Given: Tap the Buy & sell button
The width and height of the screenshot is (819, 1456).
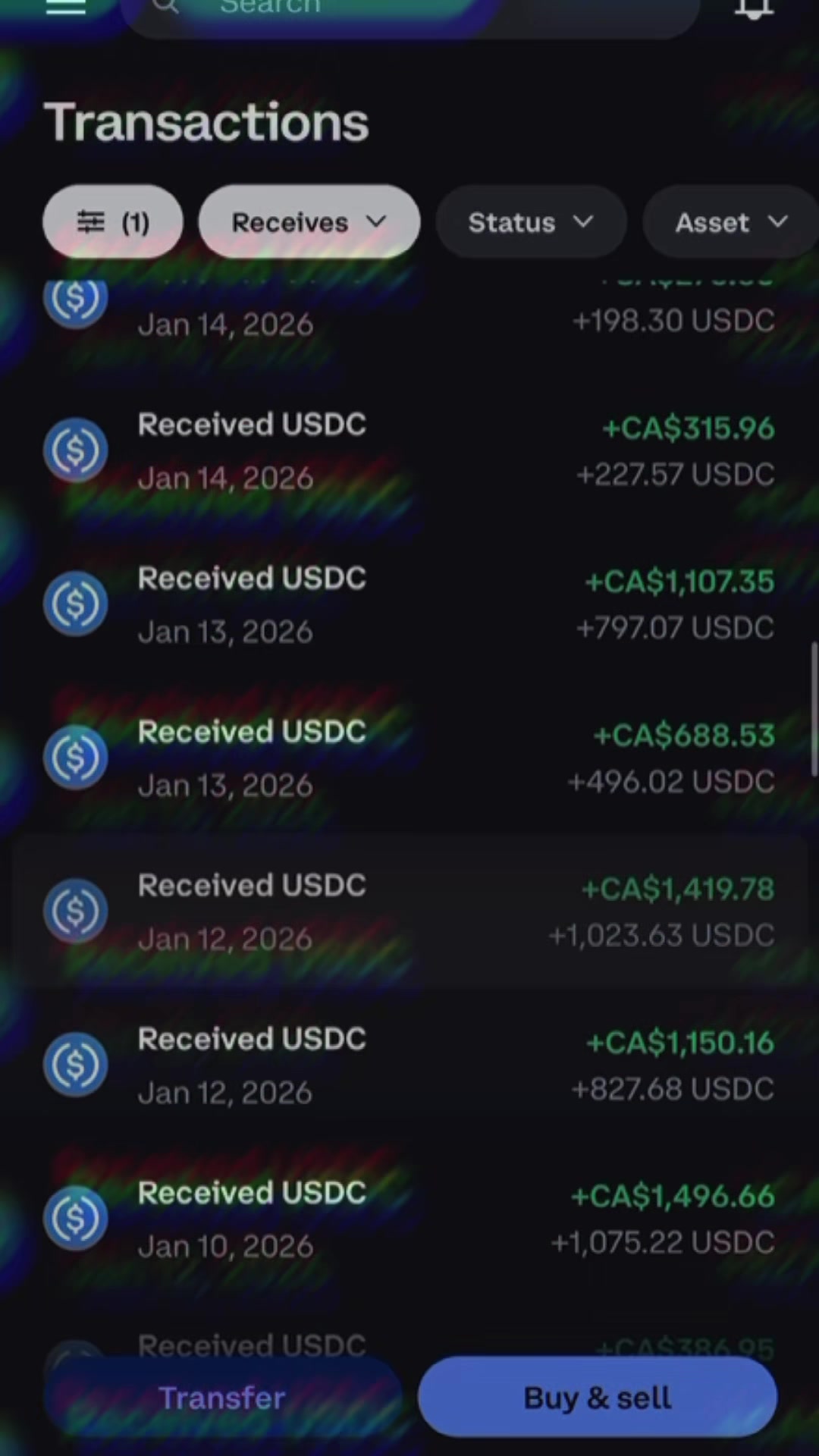Looking at the screenshot, I should coord(598,1397).
